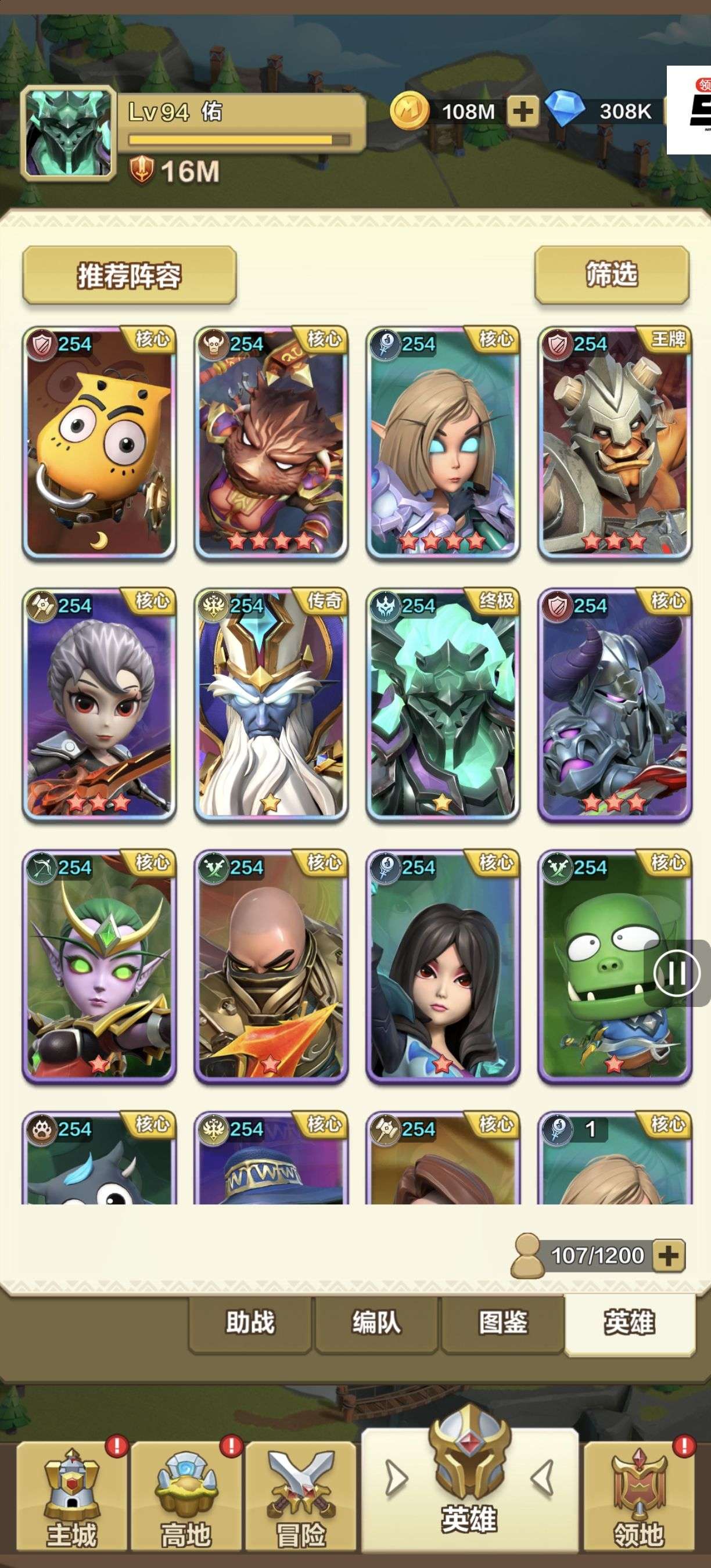Open the 领地 territory section
Image resolution: width=711 pixels, height=1568 pixels.
(x=638, y=1496)
